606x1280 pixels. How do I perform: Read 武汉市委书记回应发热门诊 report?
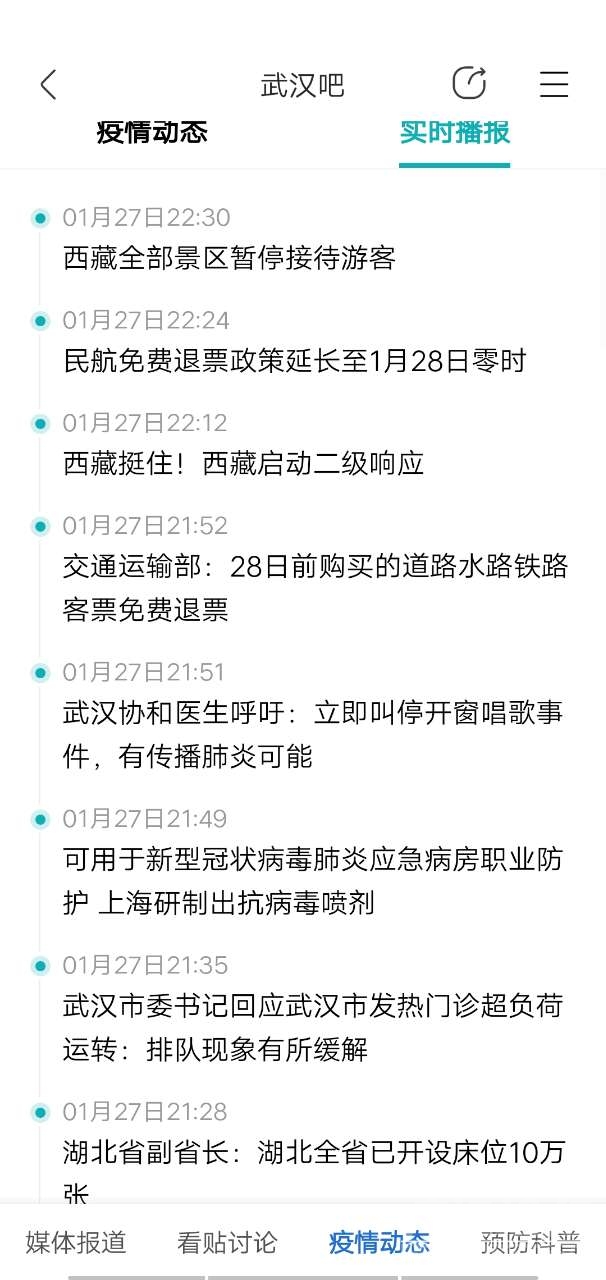tap(313, 1027)
